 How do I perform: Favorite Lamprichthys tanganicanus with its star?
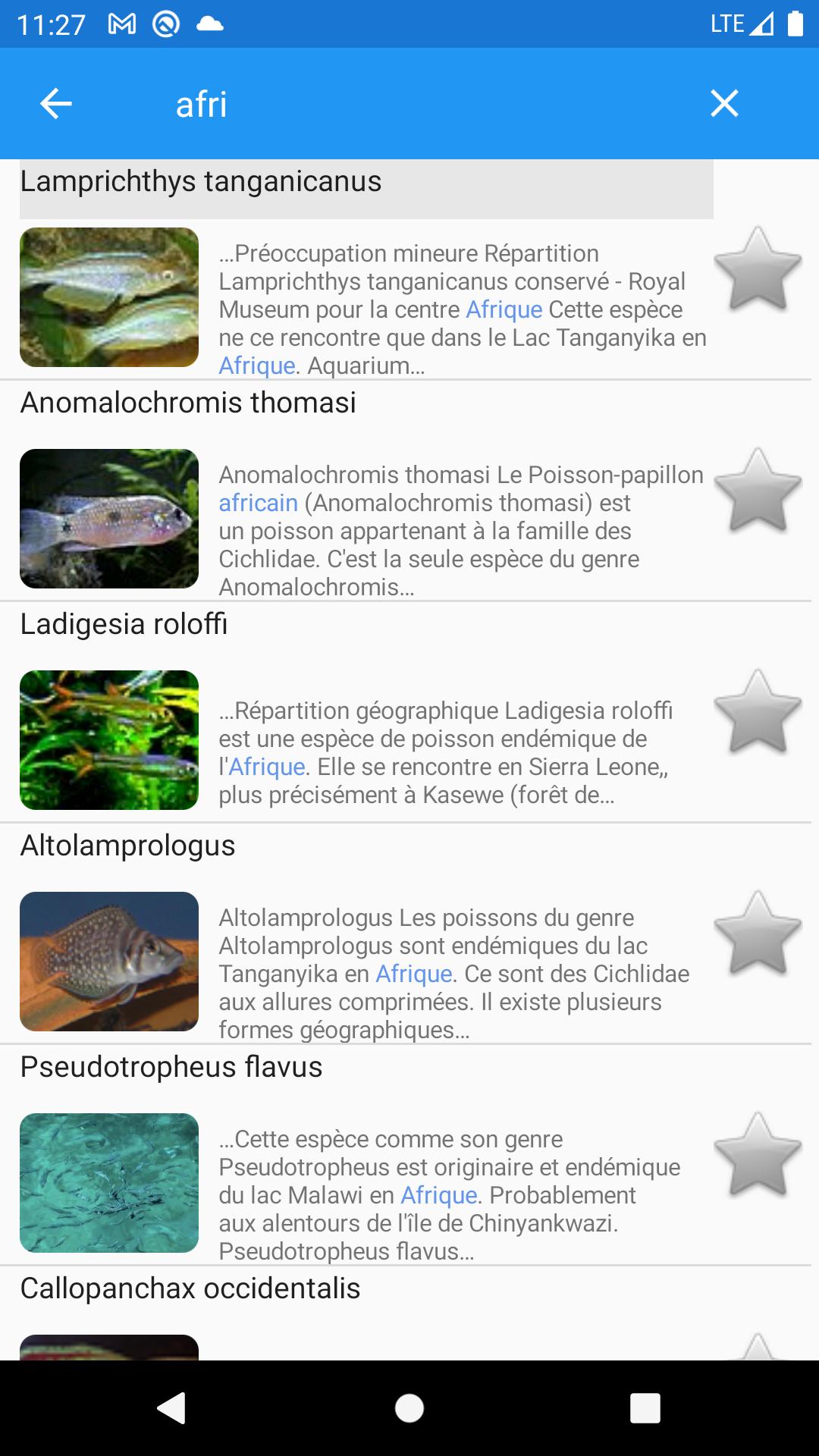coord(758,269)
